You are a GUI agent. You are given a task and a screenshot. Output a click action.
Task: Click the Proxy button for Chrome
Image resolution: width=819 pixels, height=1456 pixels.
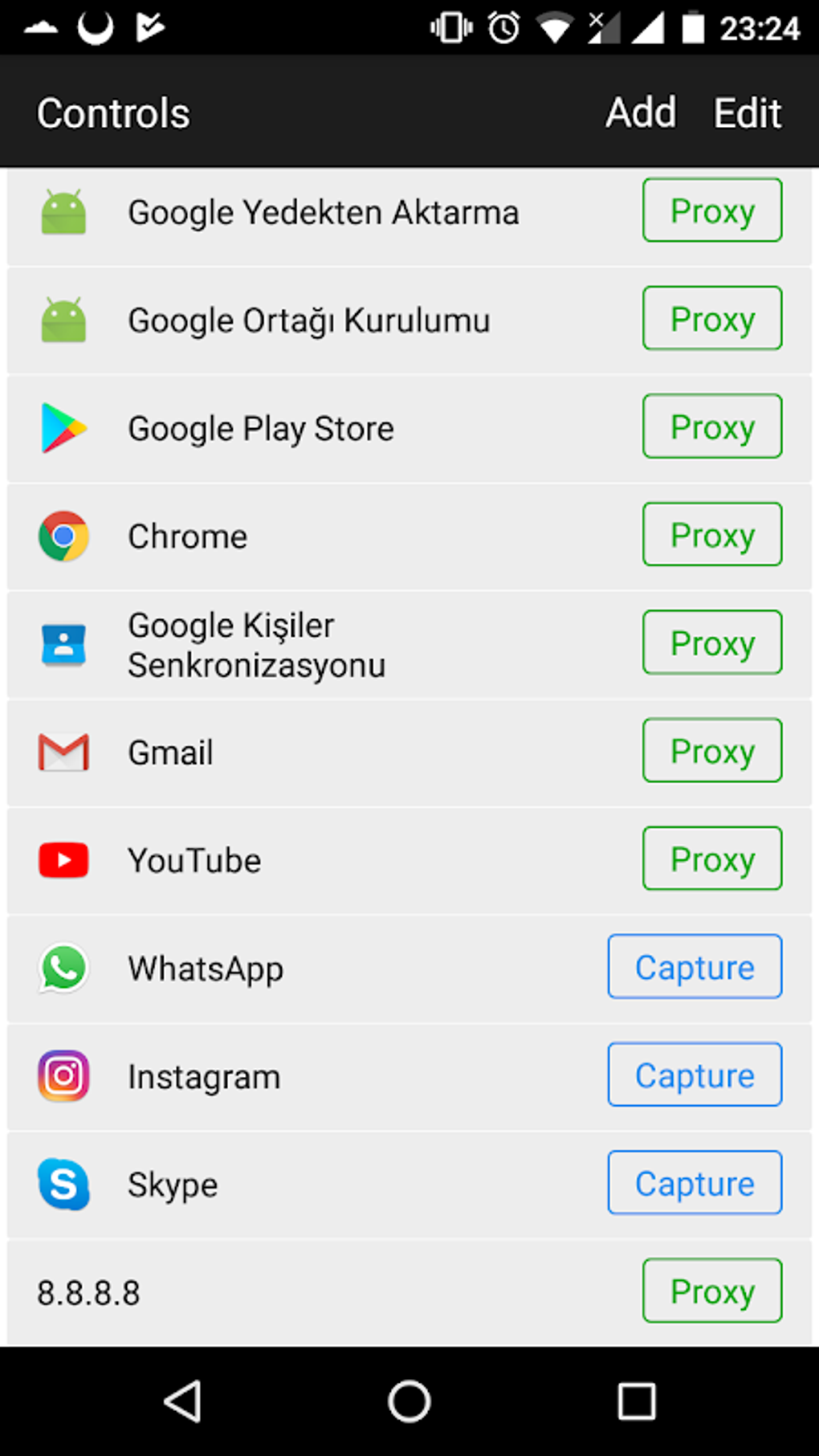pos(711,534)
